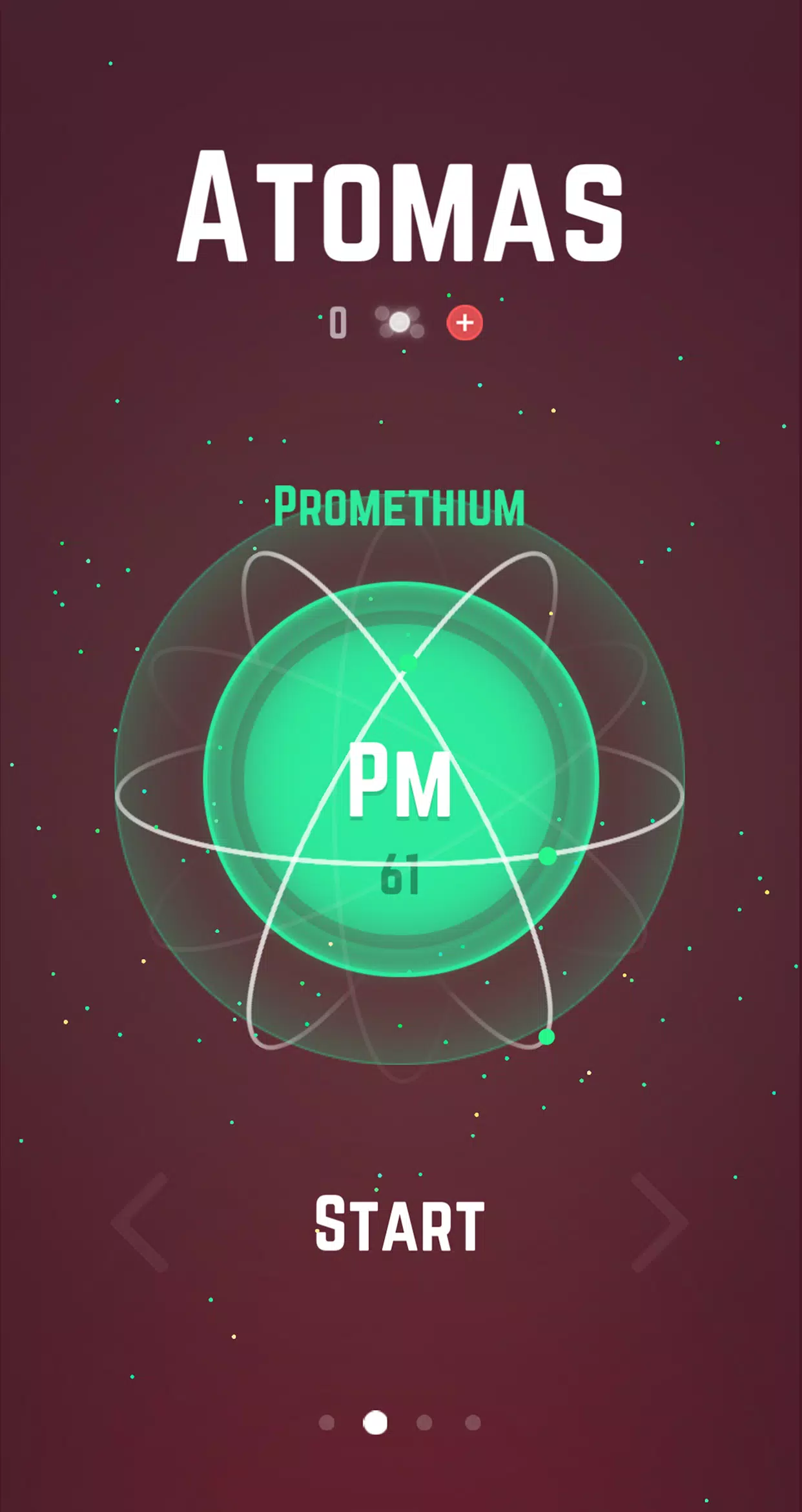Jump to the first page indicator dot

[x=327, y=1422]
